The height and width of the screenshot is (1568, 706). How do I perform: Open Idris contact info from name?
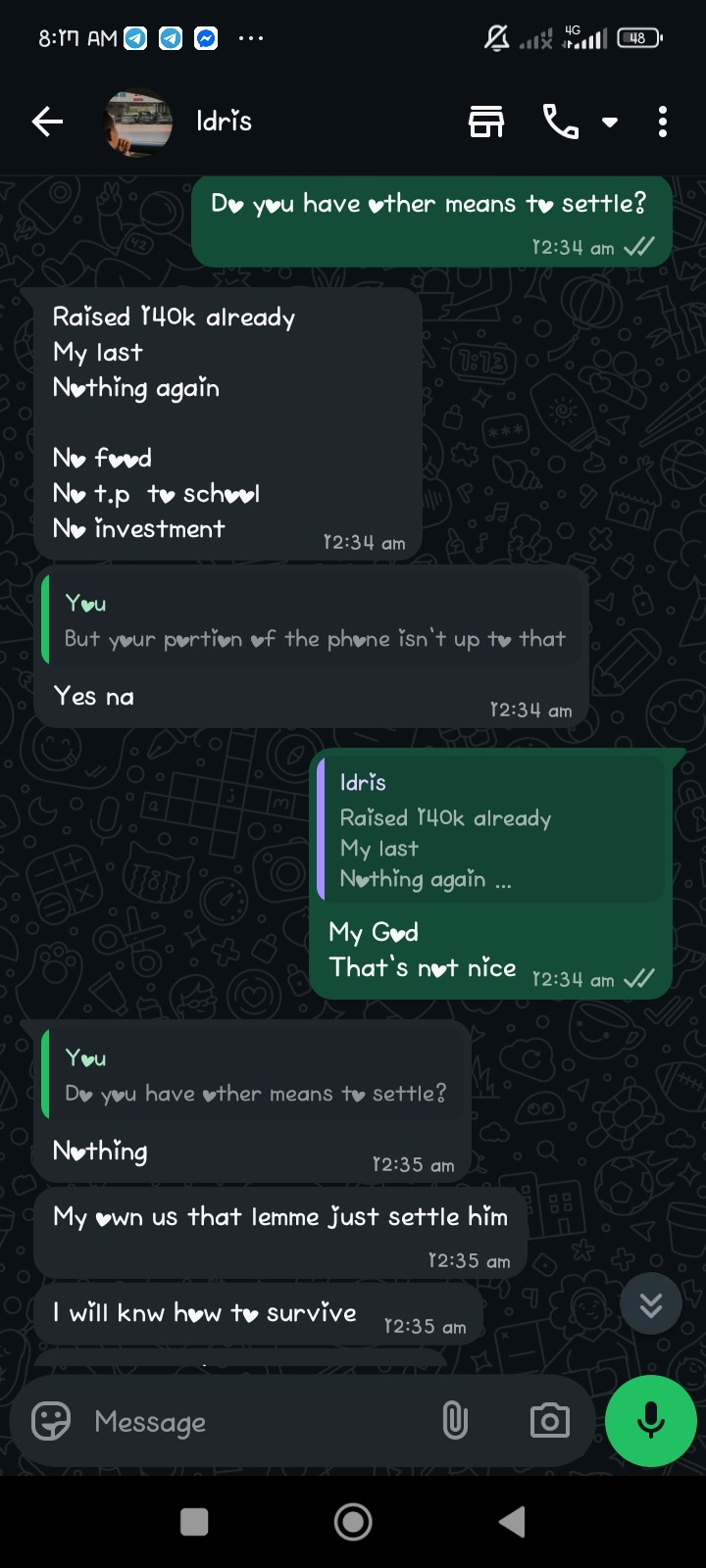(225, 122)
